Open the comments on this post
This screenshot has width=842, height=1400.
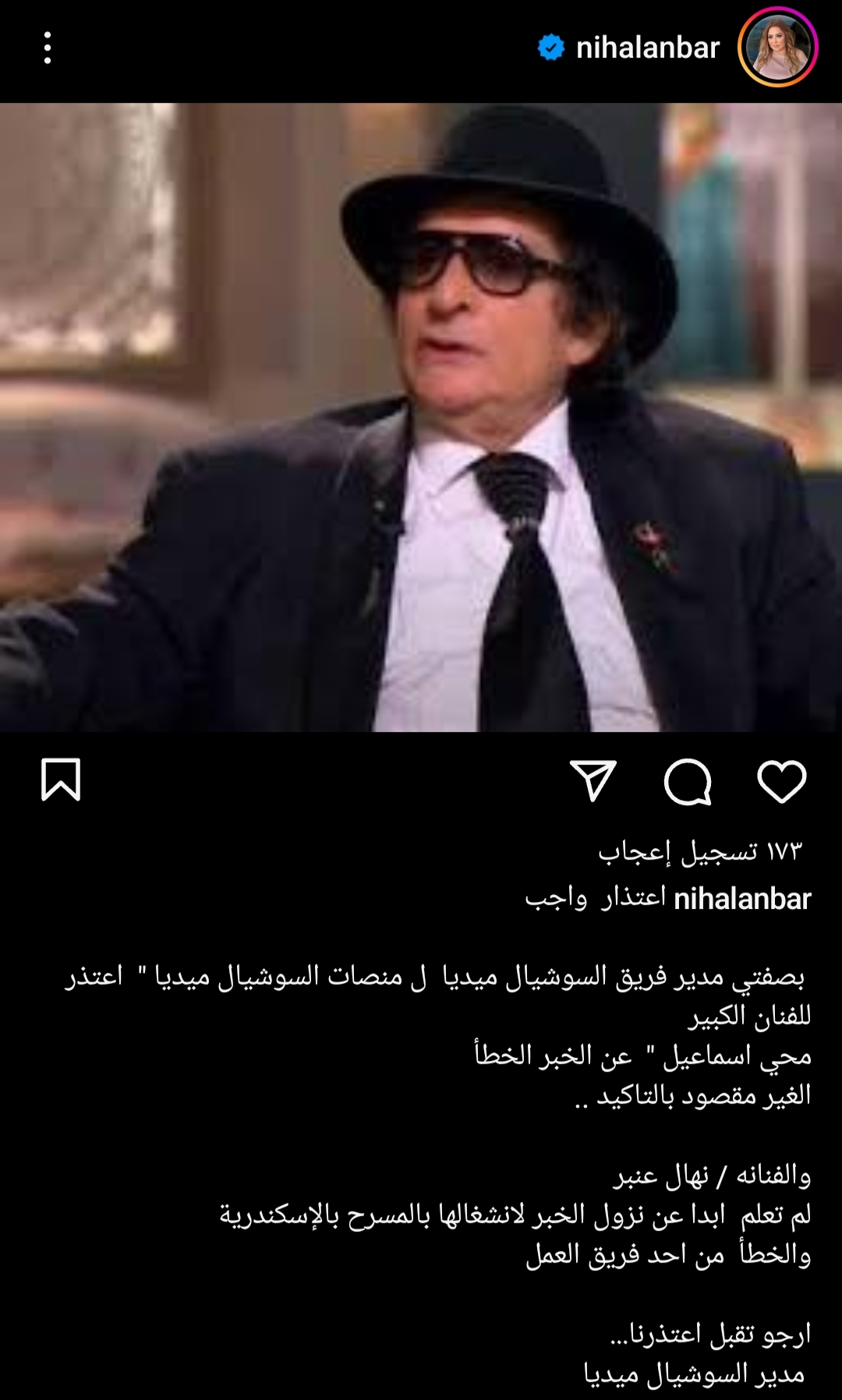[688, 781]
